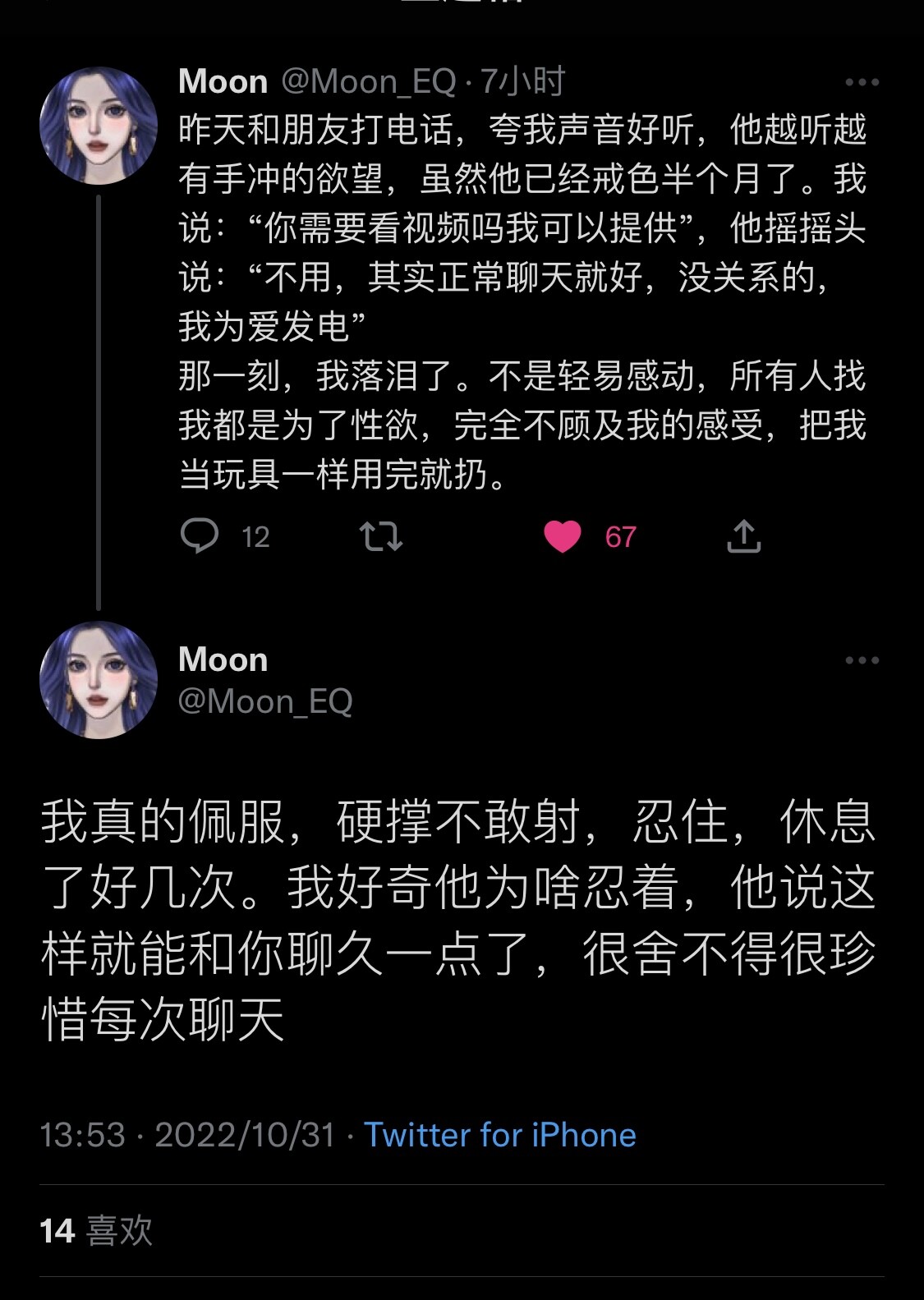Unlike the tweet with 67 likes
924x1300 pixels.
(x=563, y=536)
